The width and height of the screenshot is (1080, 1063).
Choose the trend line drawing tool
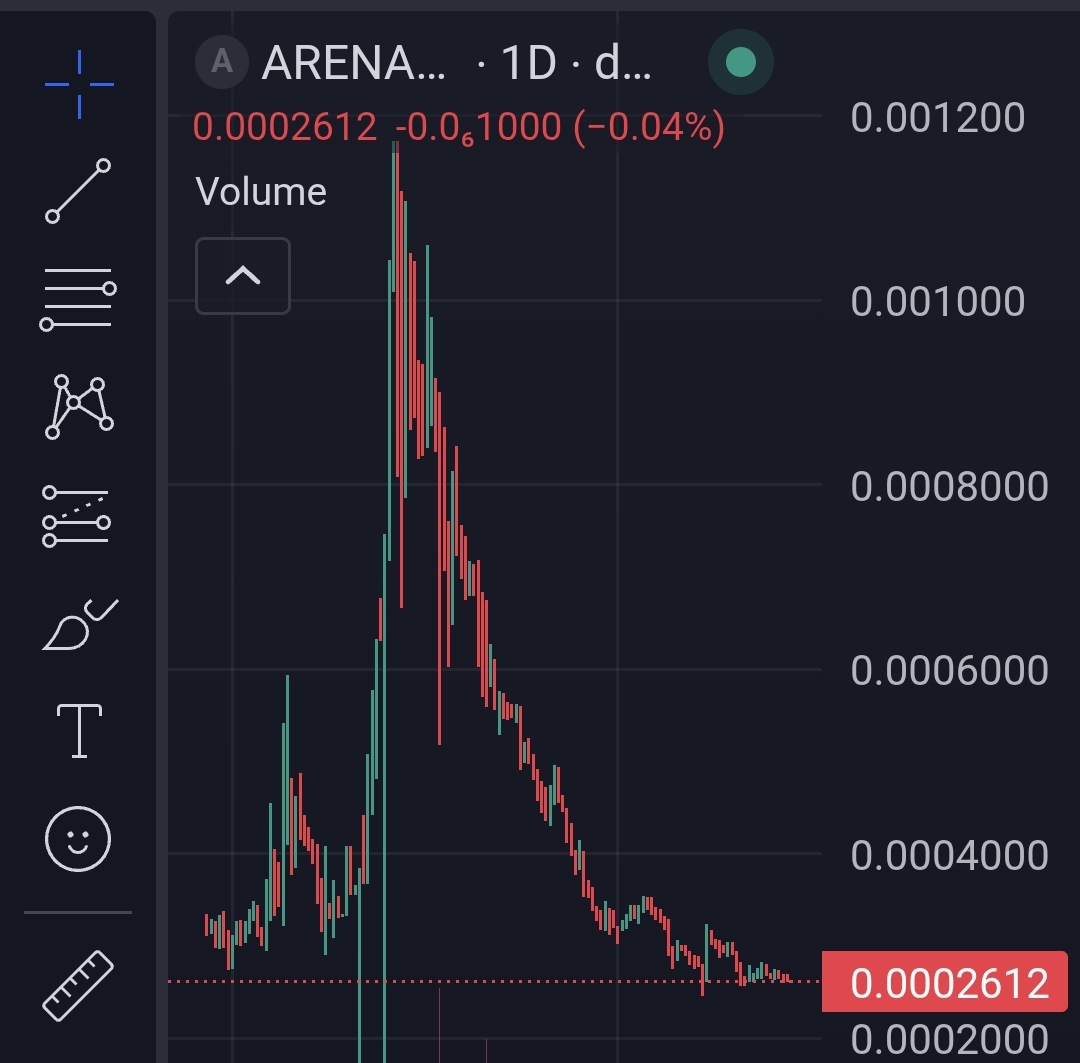[x=78, y=190]
